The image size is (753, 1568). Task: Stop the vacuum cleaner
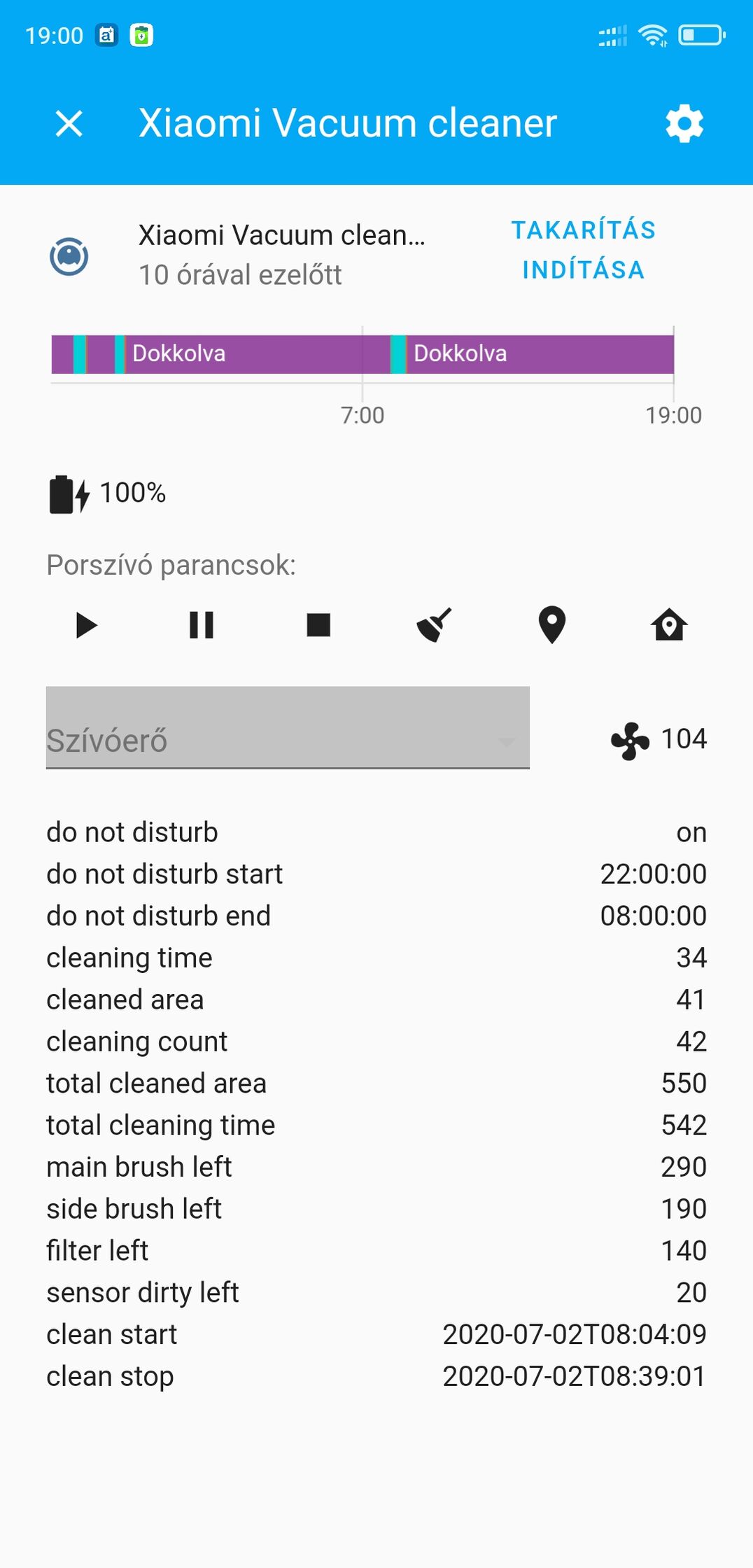click(318, 625)
